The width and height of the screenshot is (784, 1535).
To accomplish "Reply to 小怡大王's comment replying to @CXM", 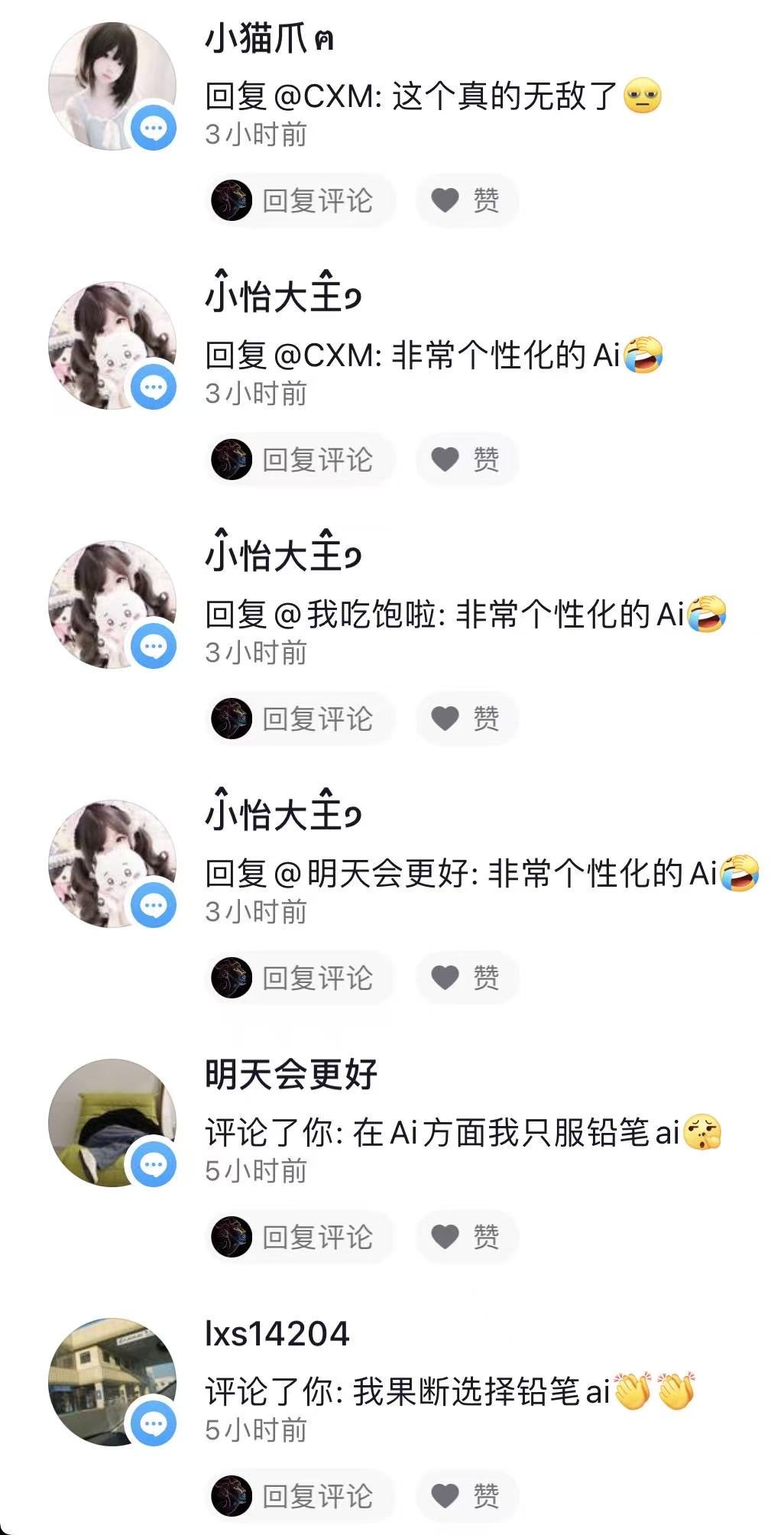I will [300, 460].
